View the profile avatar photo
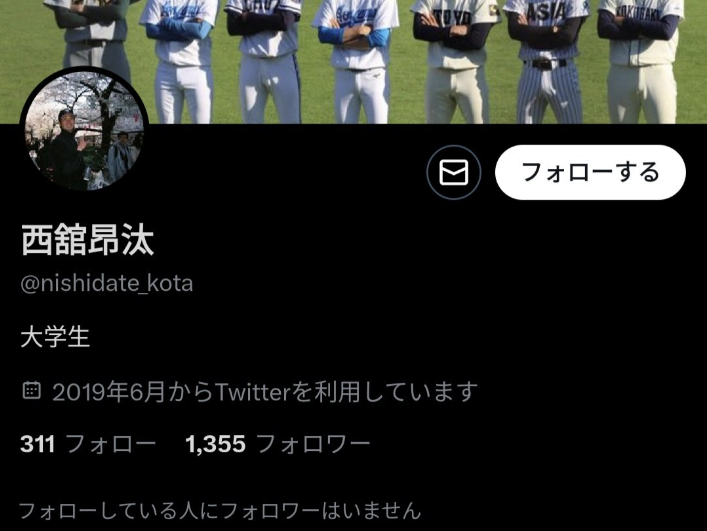707x531 pixels. tap(84, 130)
